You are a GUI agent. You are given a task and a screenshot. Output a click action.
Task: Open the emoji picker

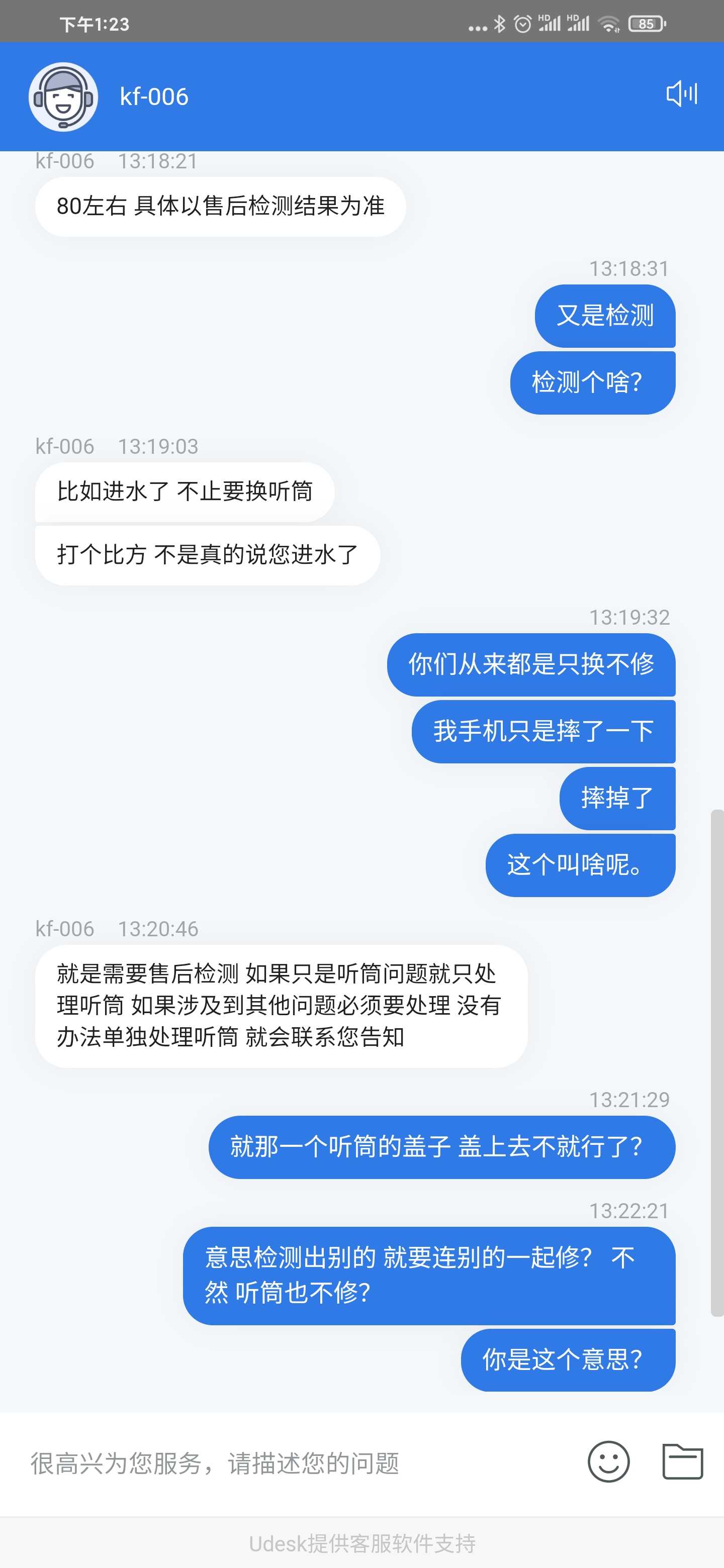click(x=608, y=1461)
